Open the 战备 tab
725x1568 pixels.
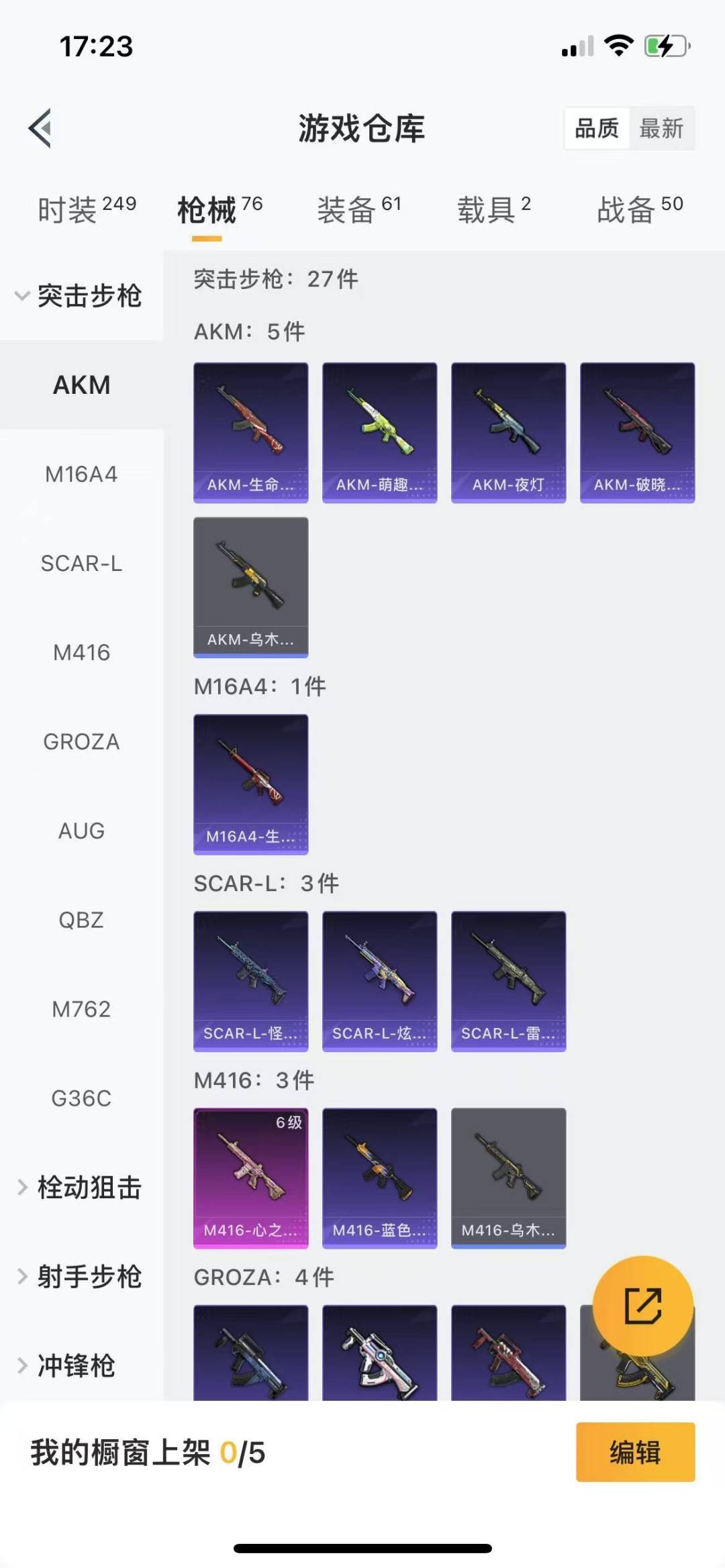639,210
